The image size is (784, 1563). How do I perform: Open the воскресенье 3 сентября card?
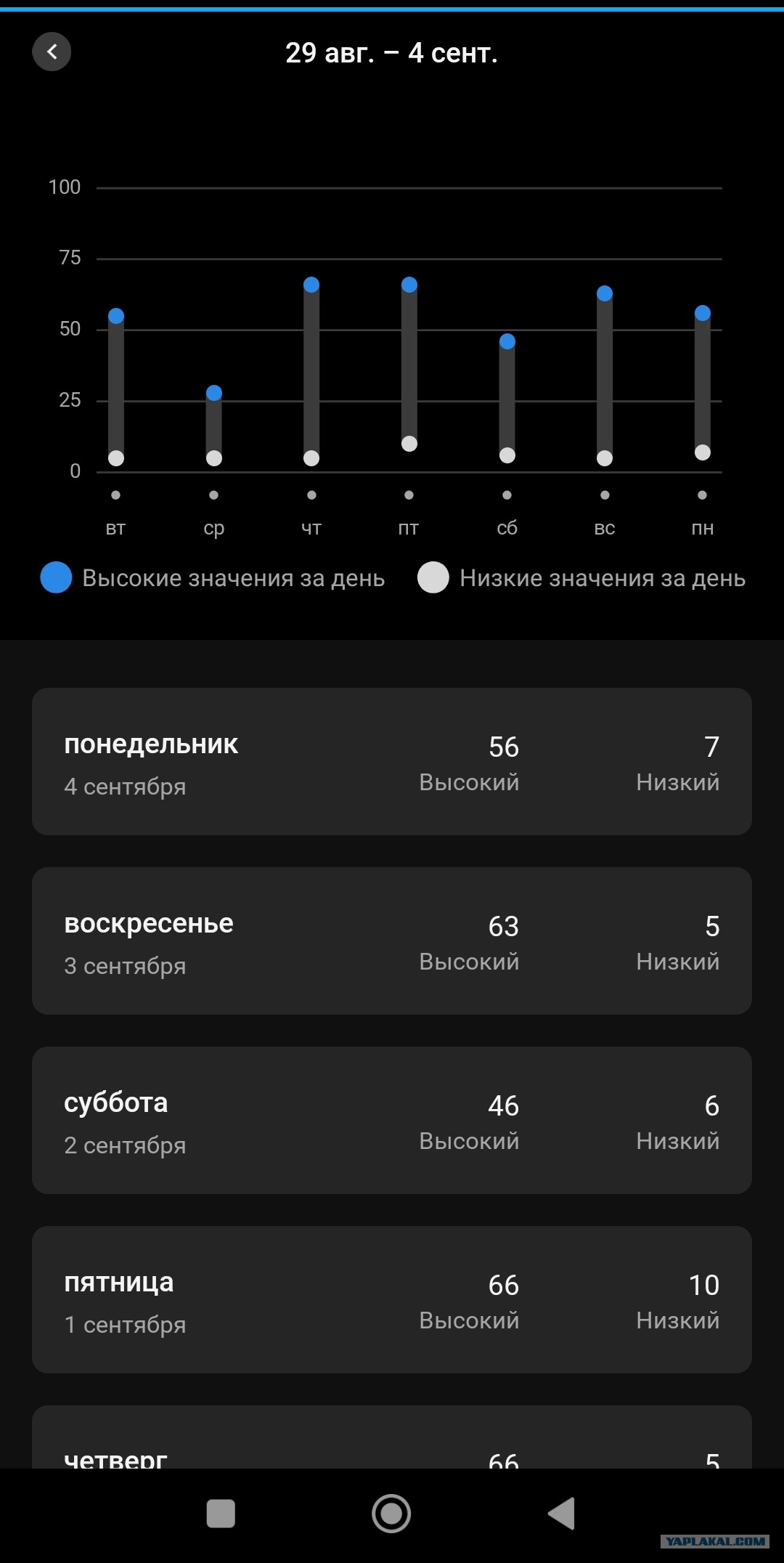392,941
